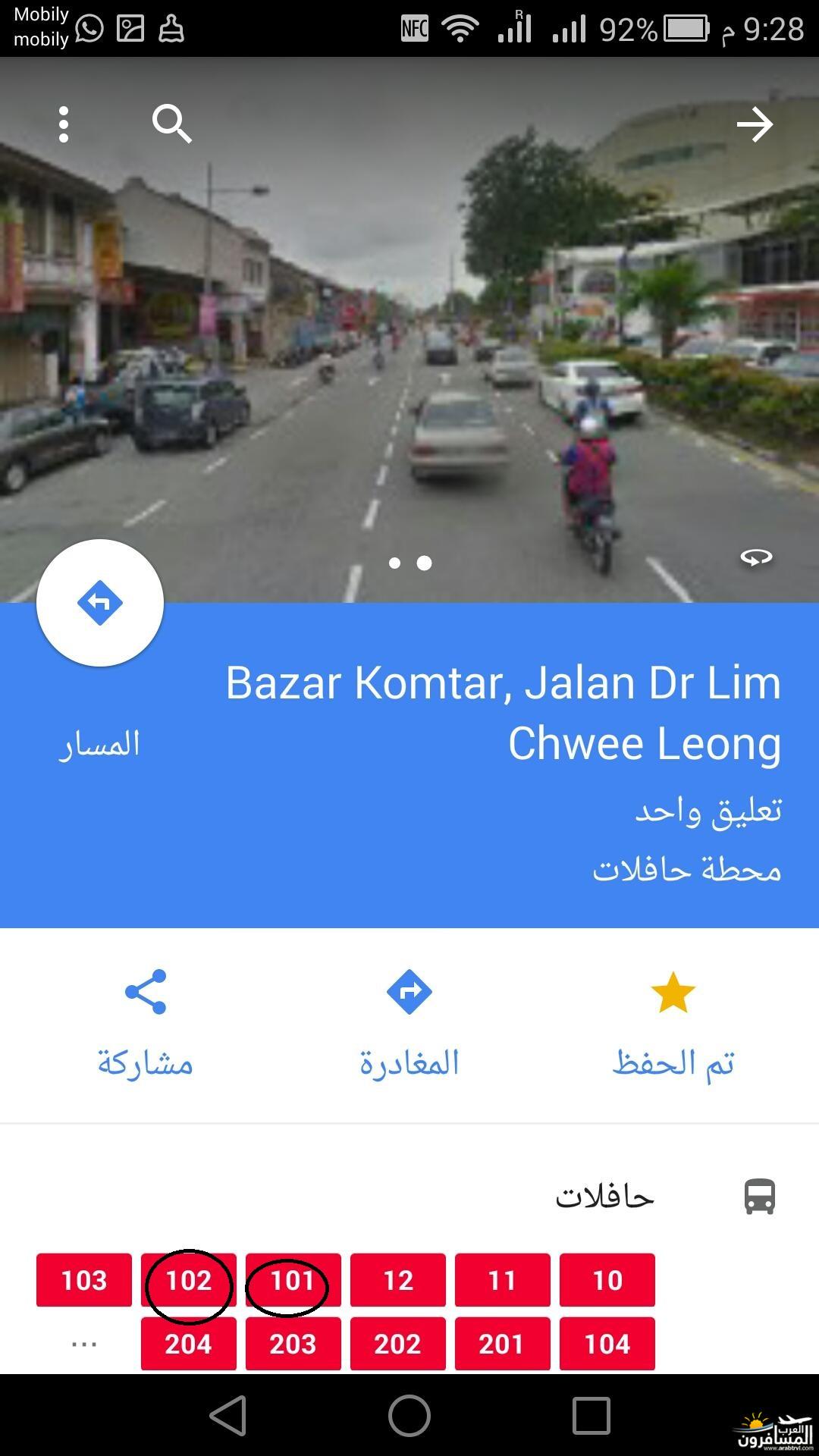This screenshot has width=819, height=1456.
Task: Select bus line 101 chip
Action: point(293,1280)
